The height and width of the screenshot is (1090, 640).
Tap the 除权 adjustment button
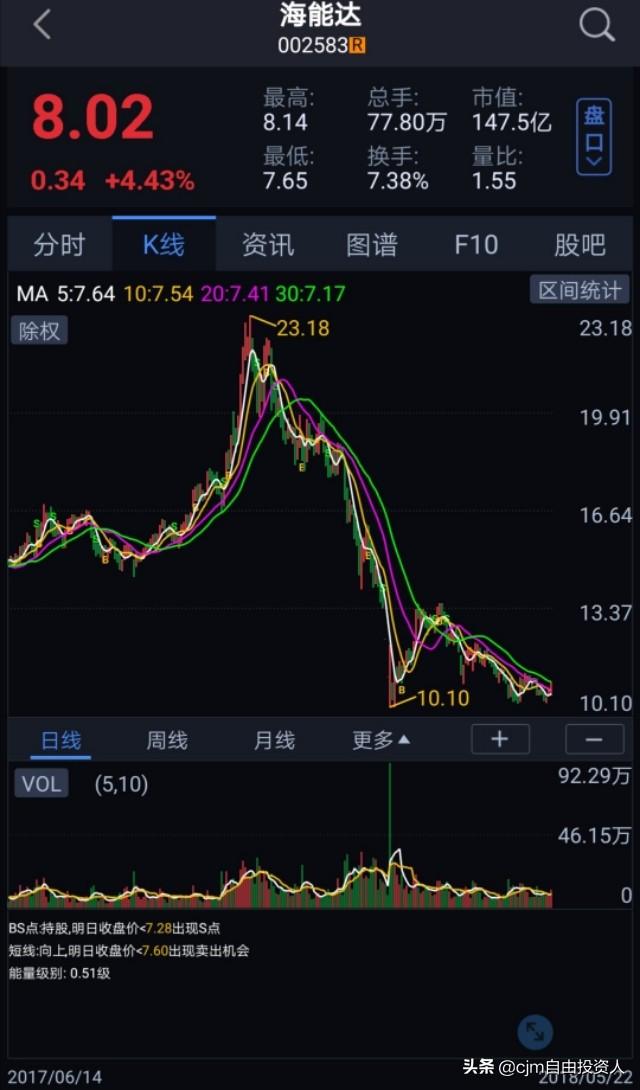(40, 331)
